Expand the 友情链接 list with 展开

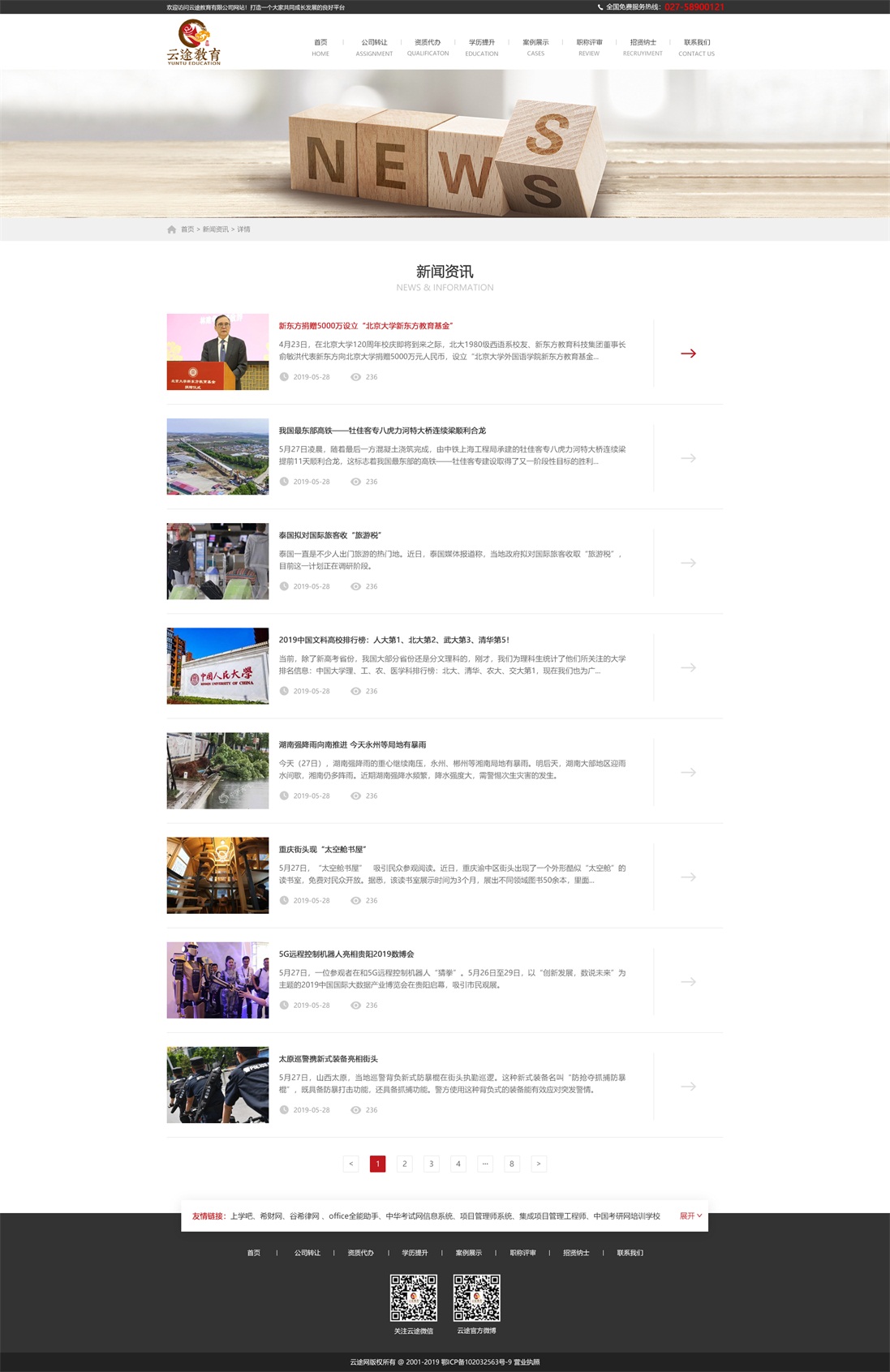(x=690, y=1216)
